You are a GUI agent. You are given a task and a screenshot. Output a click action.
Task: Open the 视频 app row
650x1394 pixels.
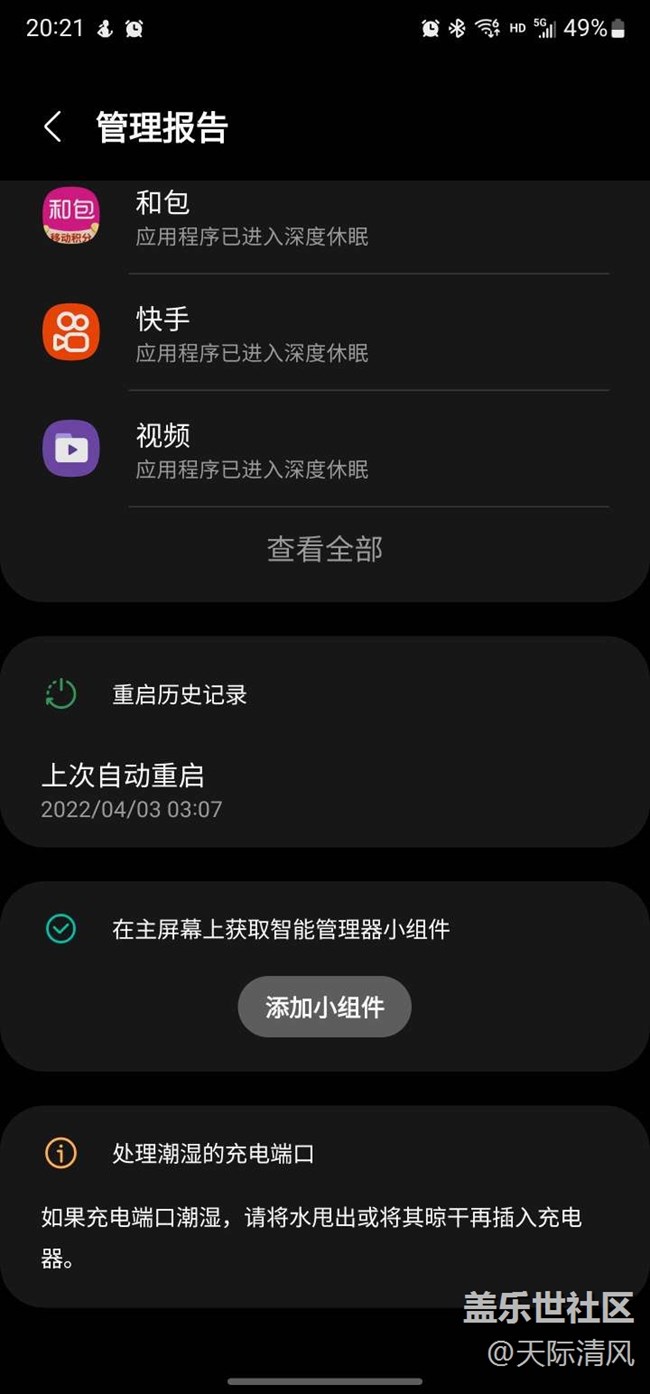[x=325, y=449]
